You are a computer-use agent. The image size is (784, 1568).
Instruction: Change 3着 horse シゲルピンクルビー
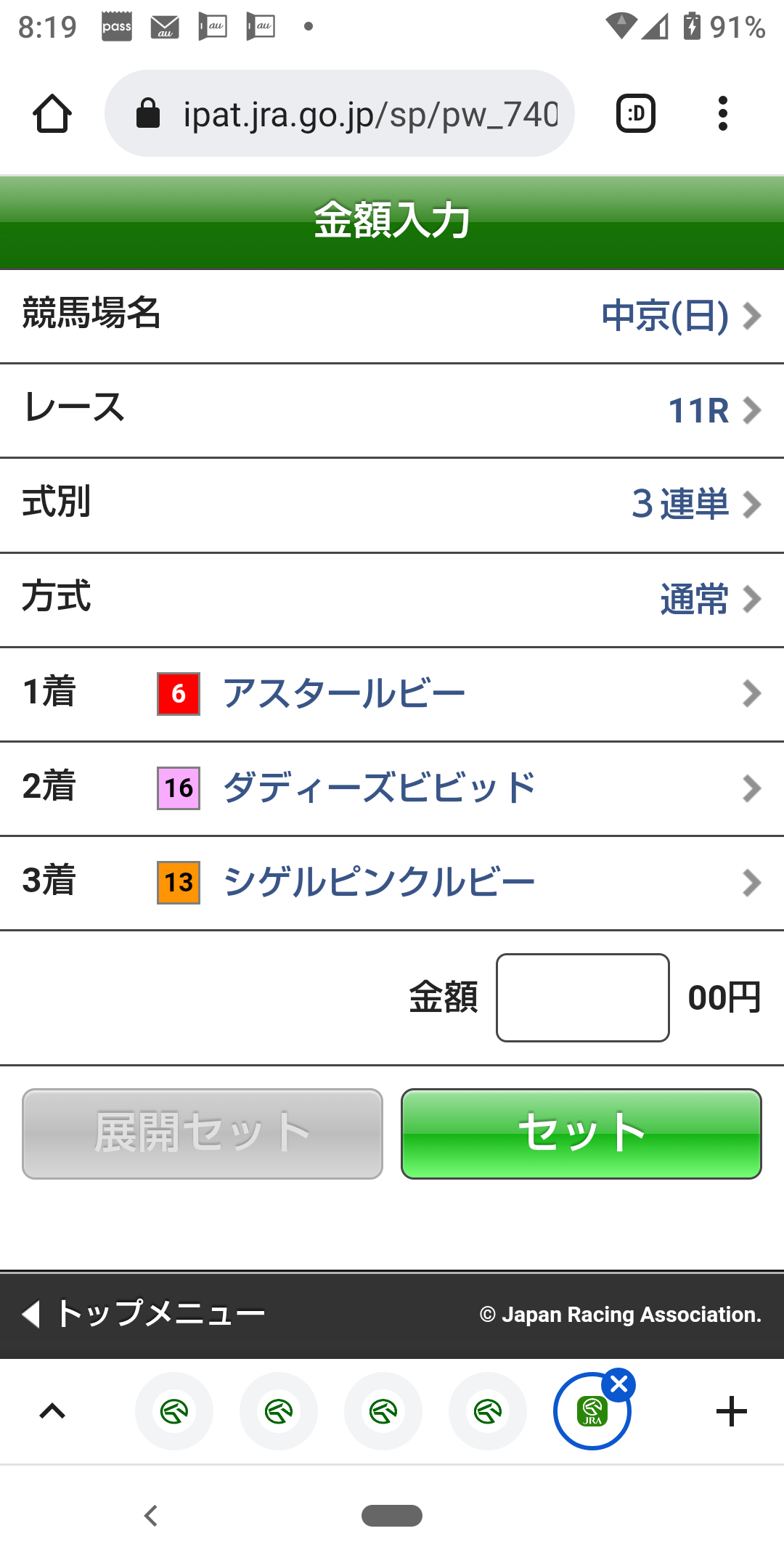392,883
